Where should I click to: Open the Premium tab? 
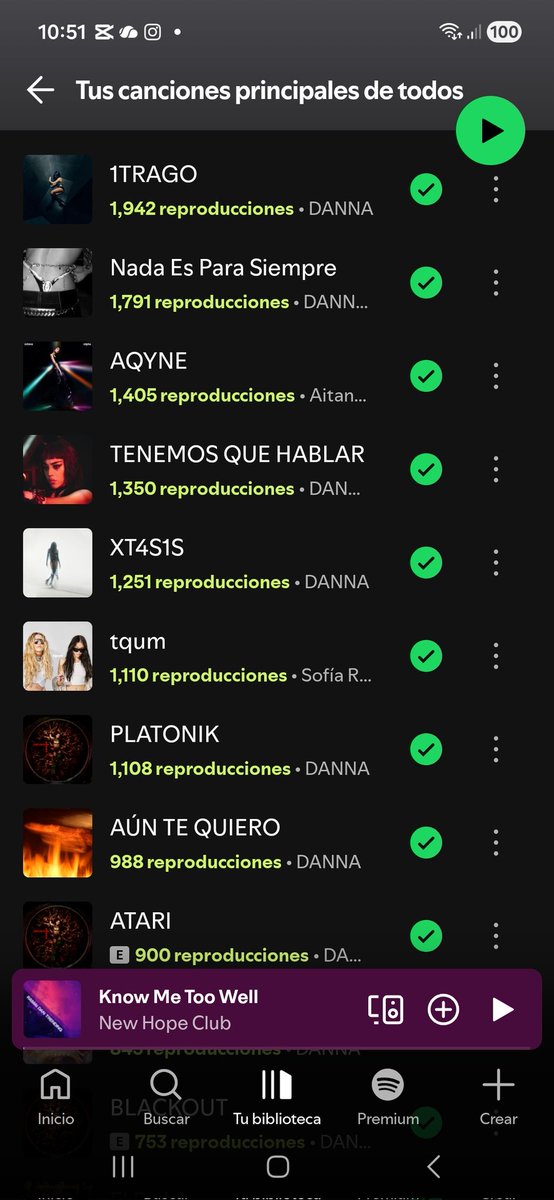(388, 1097)
